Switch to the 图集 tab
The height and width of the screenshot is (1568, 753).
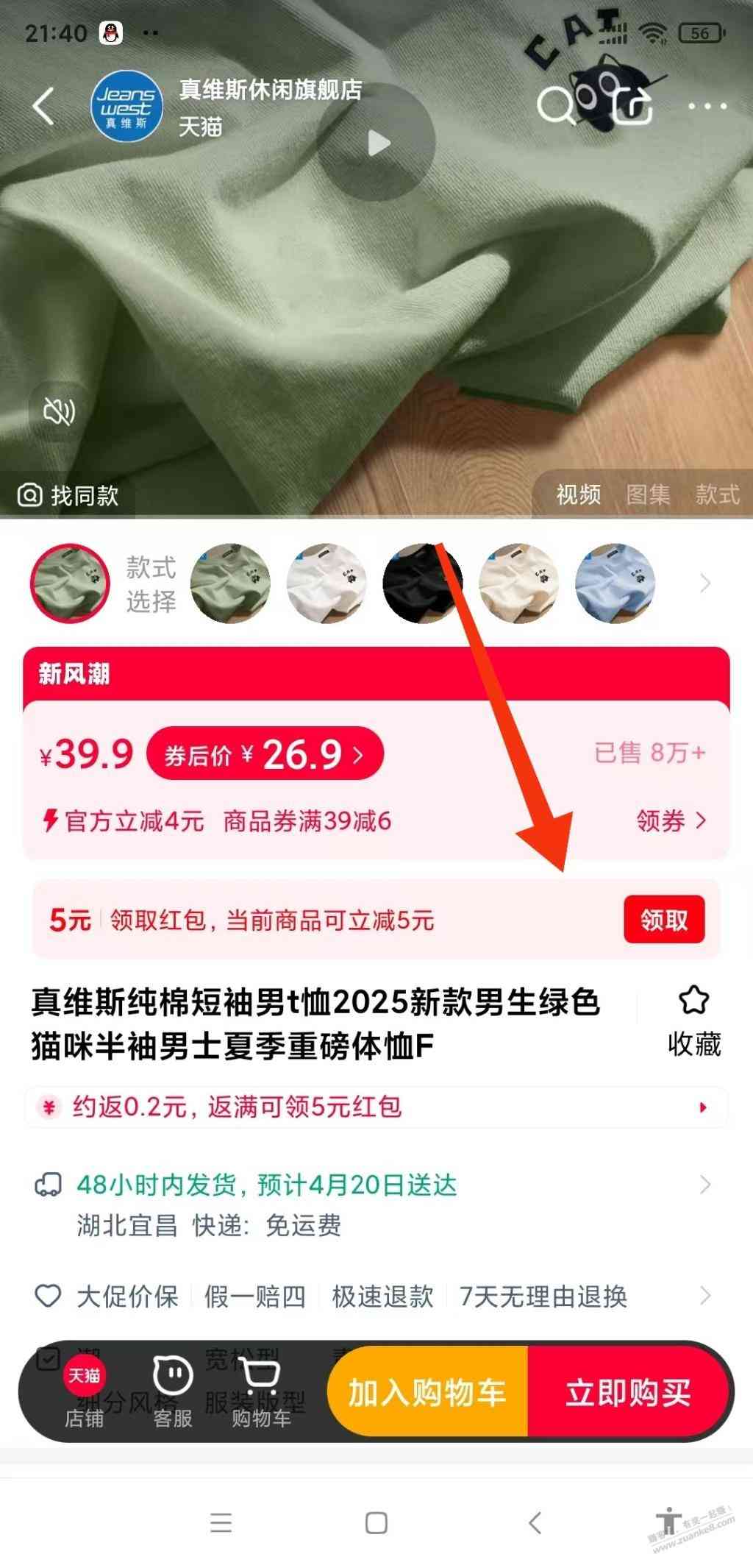[x=648, y=494]
